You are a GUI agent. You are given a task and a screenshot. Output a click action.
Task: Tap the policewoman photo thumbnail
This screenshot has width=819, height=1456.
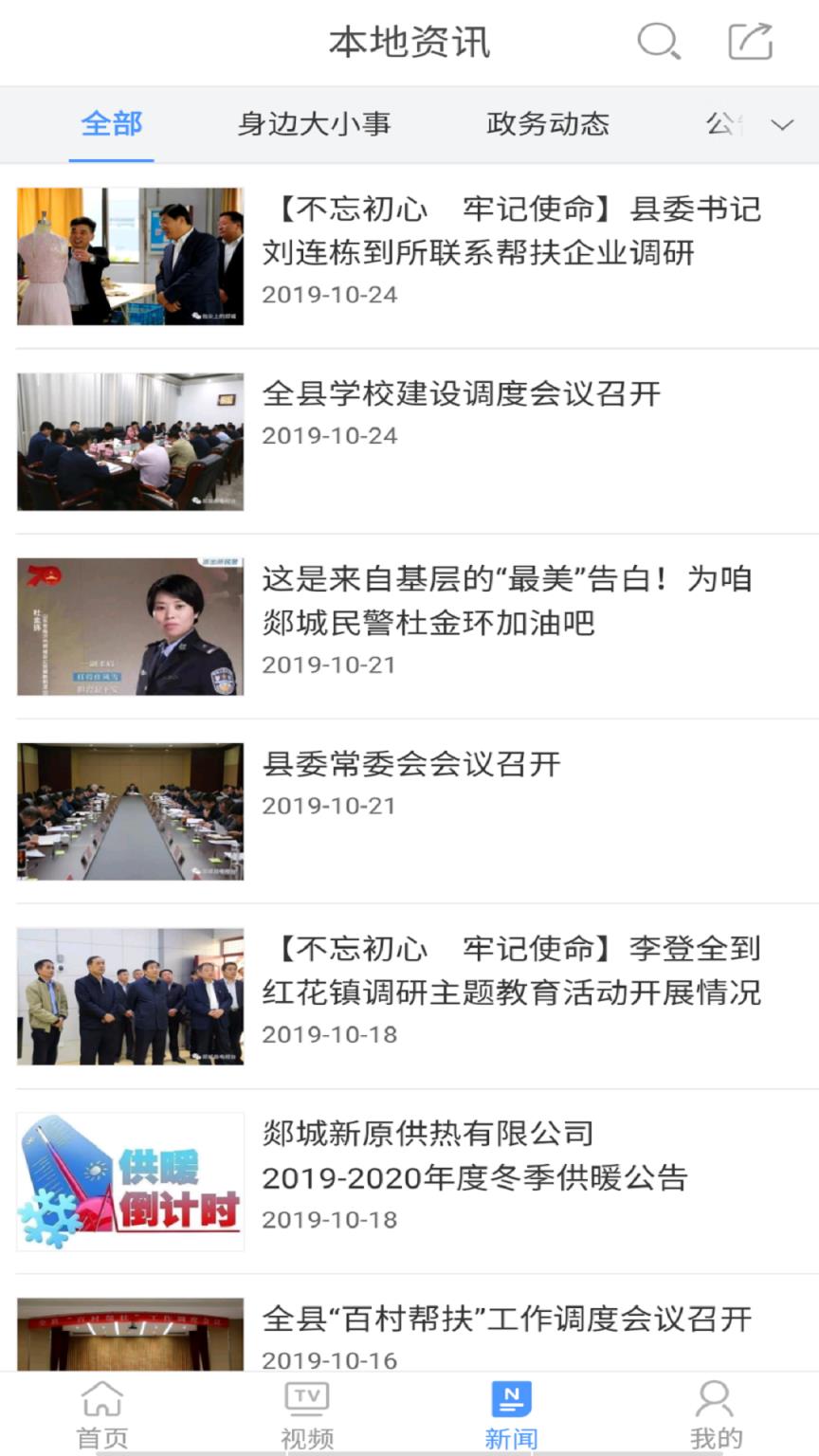130,628
